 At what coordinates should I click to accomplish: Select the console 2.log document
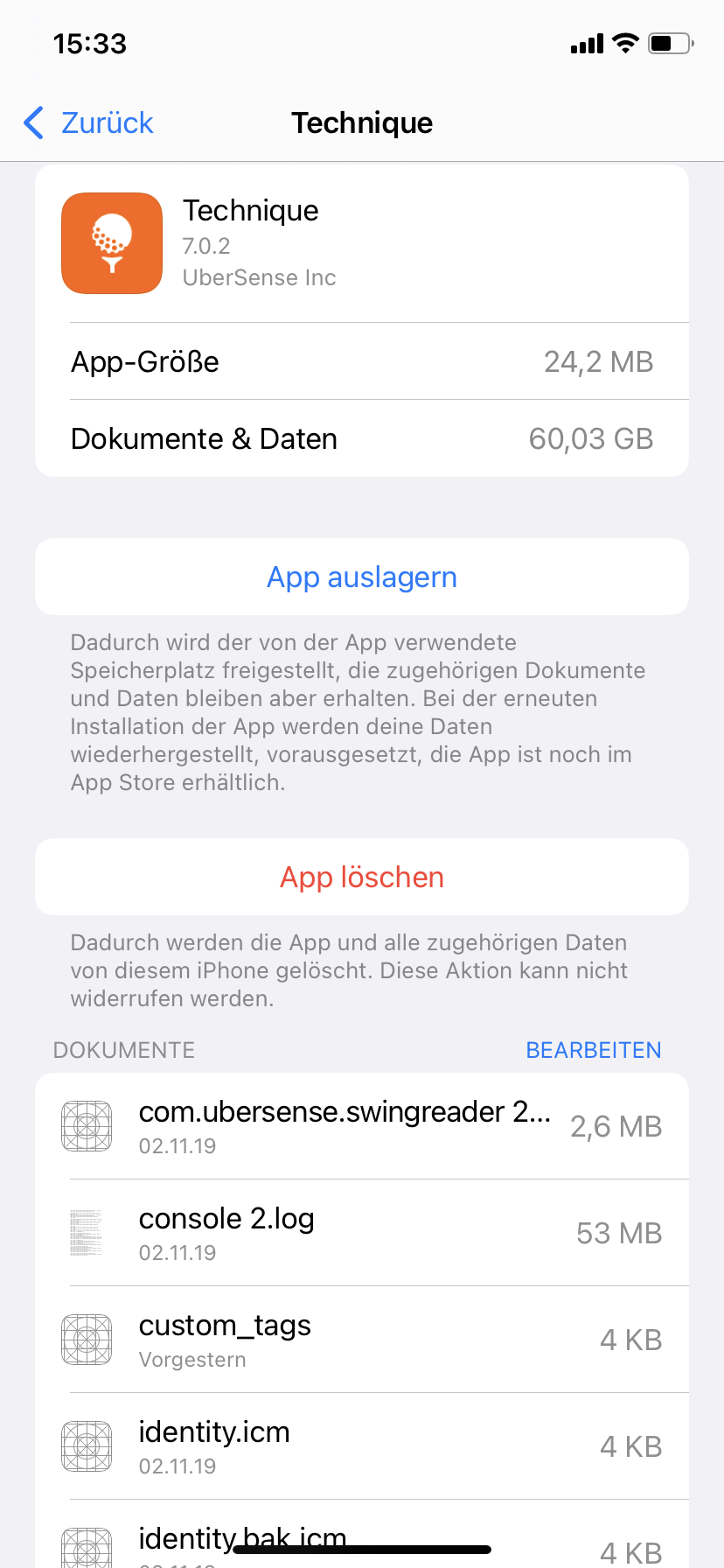coord(362,1233)
